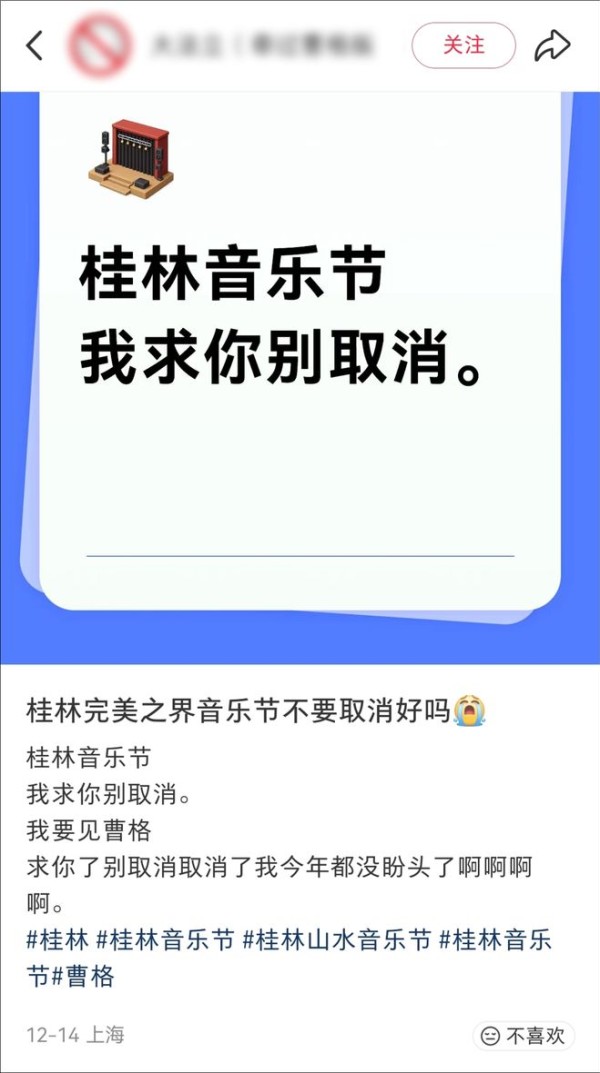Open the #桂林 hashtag
The image size is (600, 1073).
pyautogui.click(x=57, y=940)
